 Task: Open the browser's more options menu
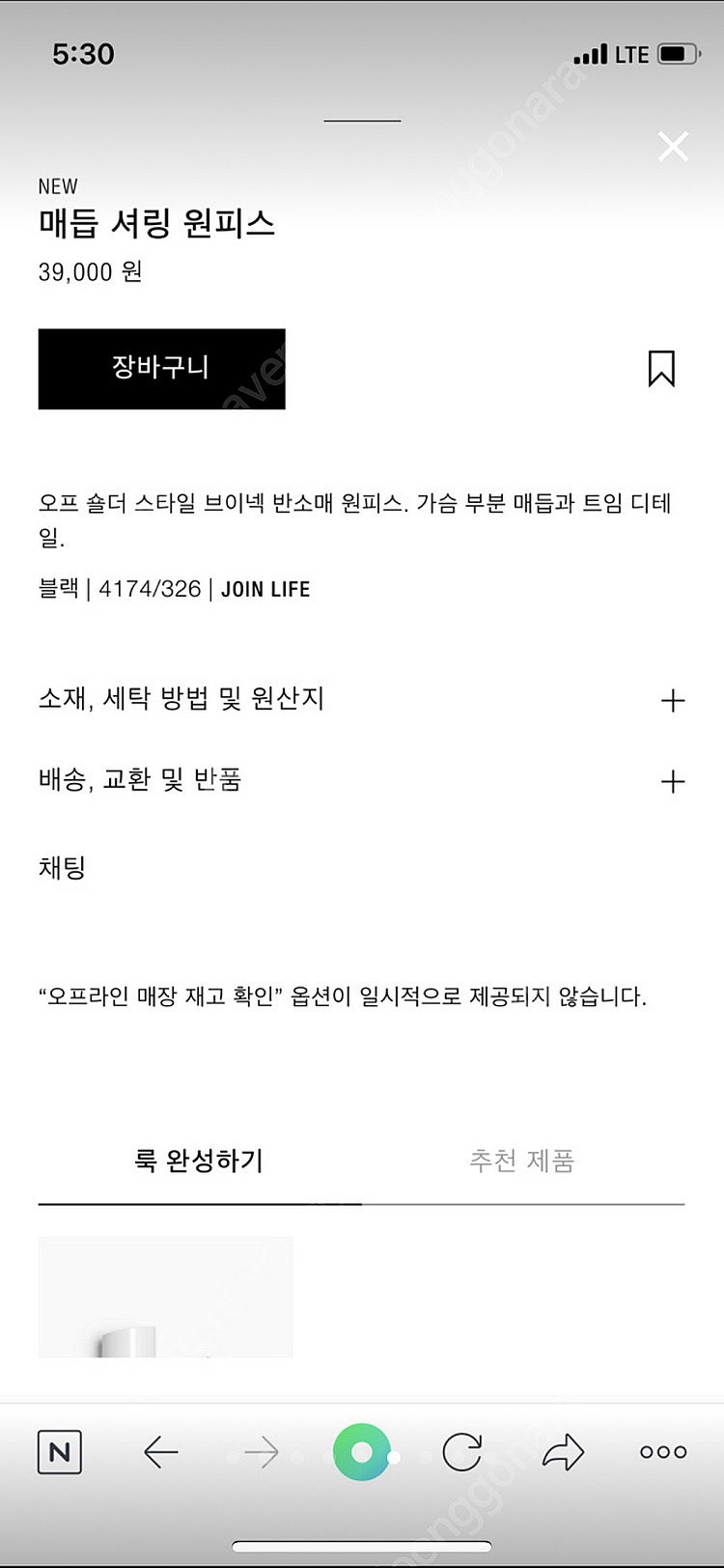pos(663,1452)
